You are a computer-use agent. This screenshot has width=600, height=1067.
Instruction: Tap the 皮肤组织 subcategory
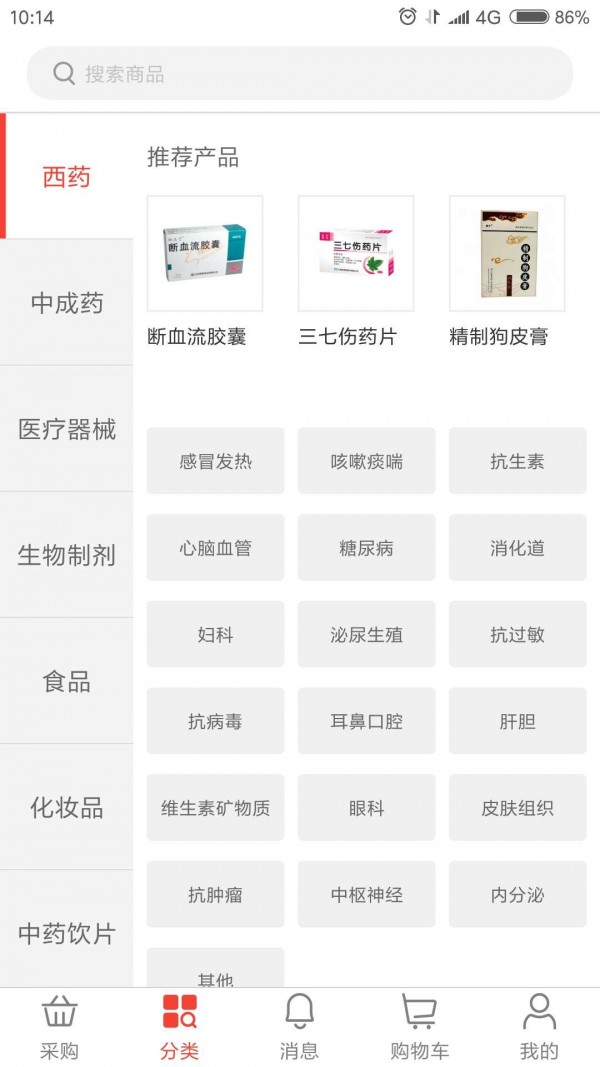coord(517,808)
